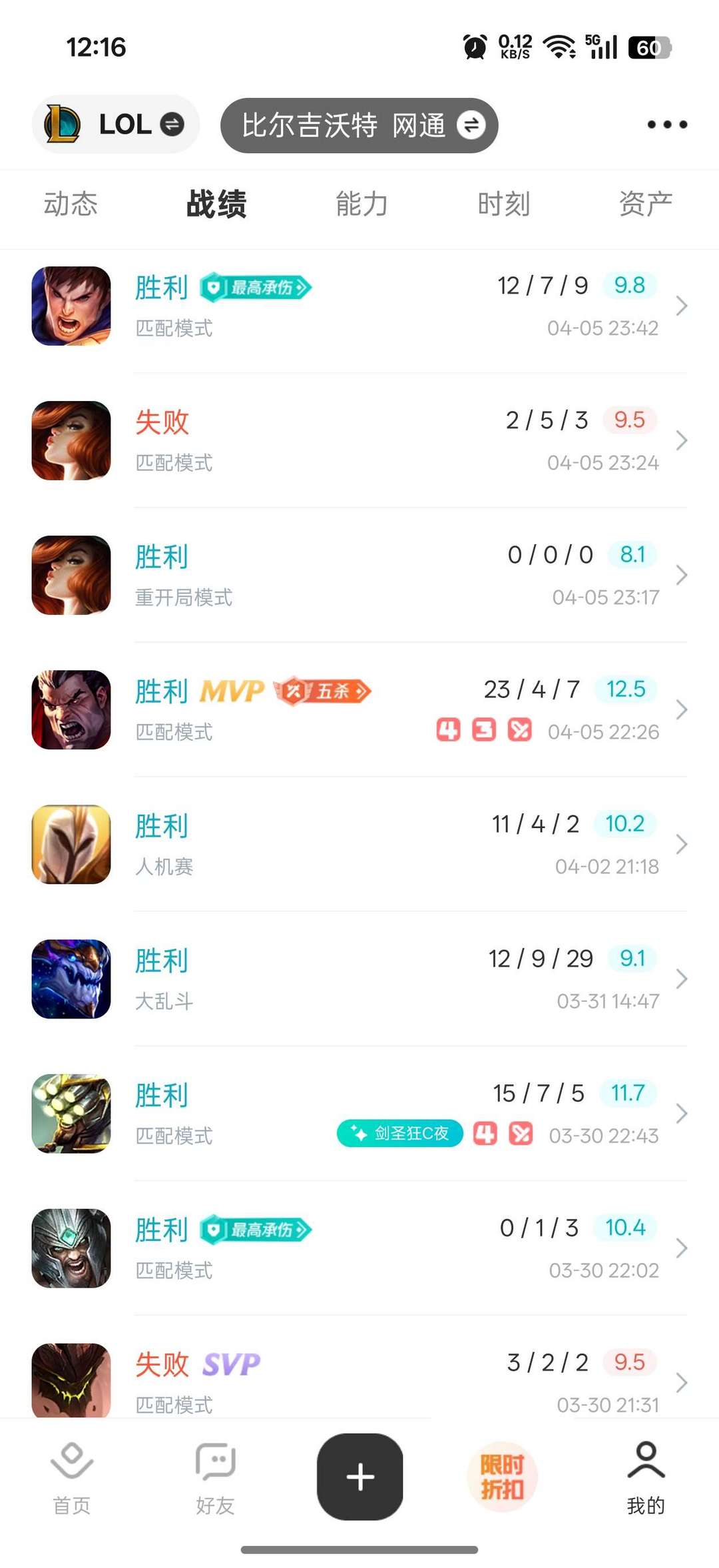Tap the plus create button
The height and width of the screenshot is (1568, 719).
click(x=360, y=1477)
